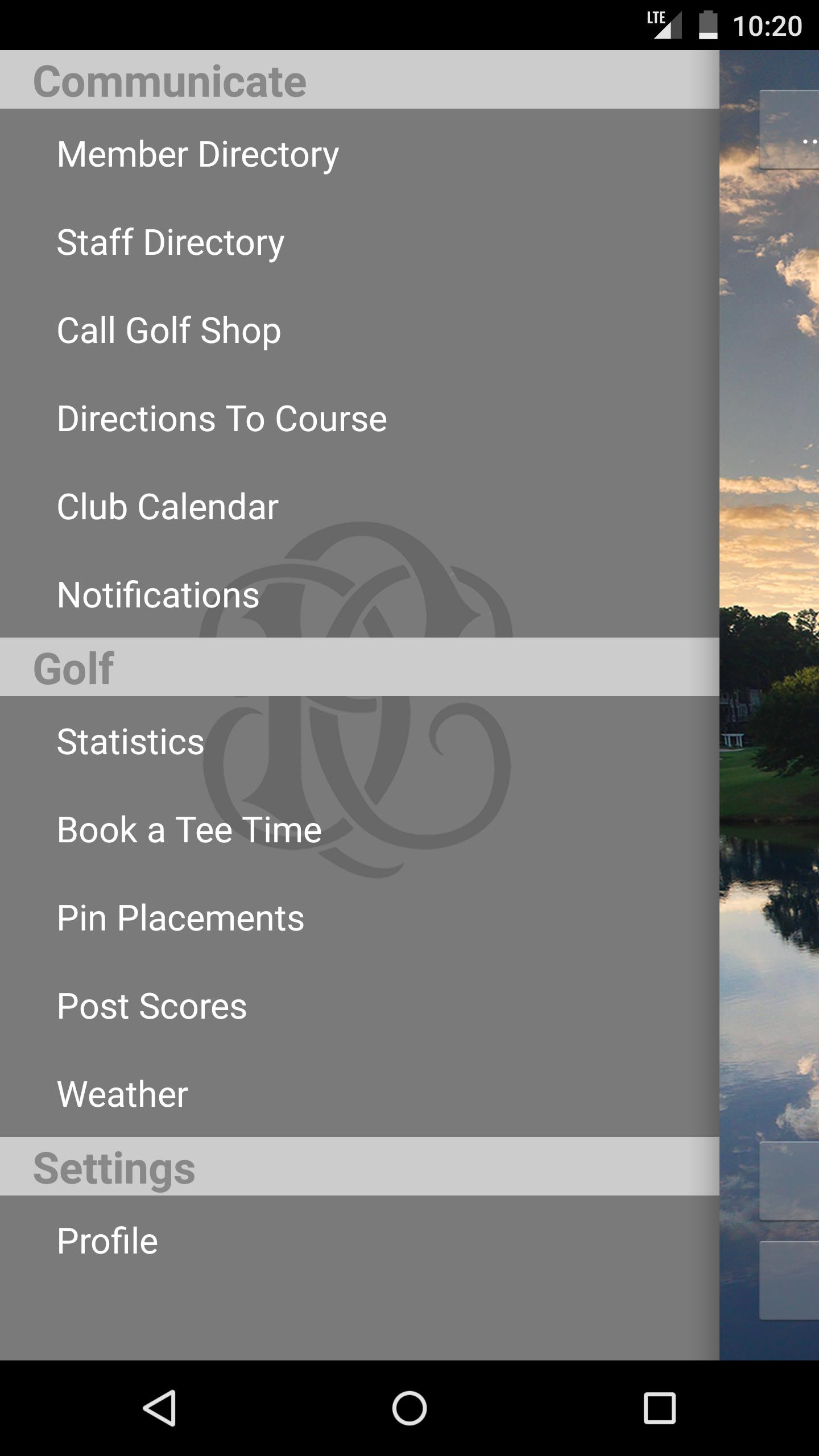
Task: Go to the home screen
Action: [409, 1408]
